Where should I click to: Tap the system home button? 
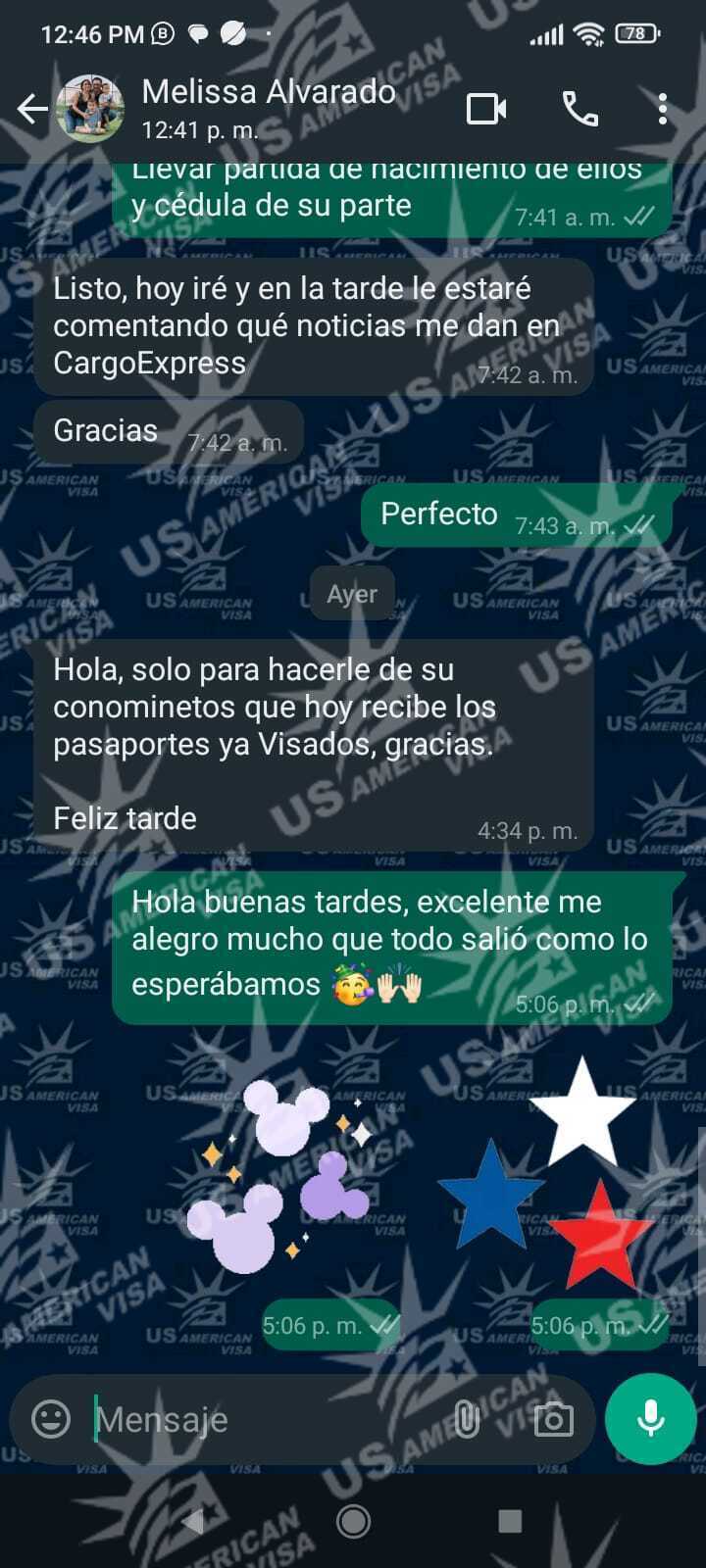pyautogui.click(x=353, y=1521)
